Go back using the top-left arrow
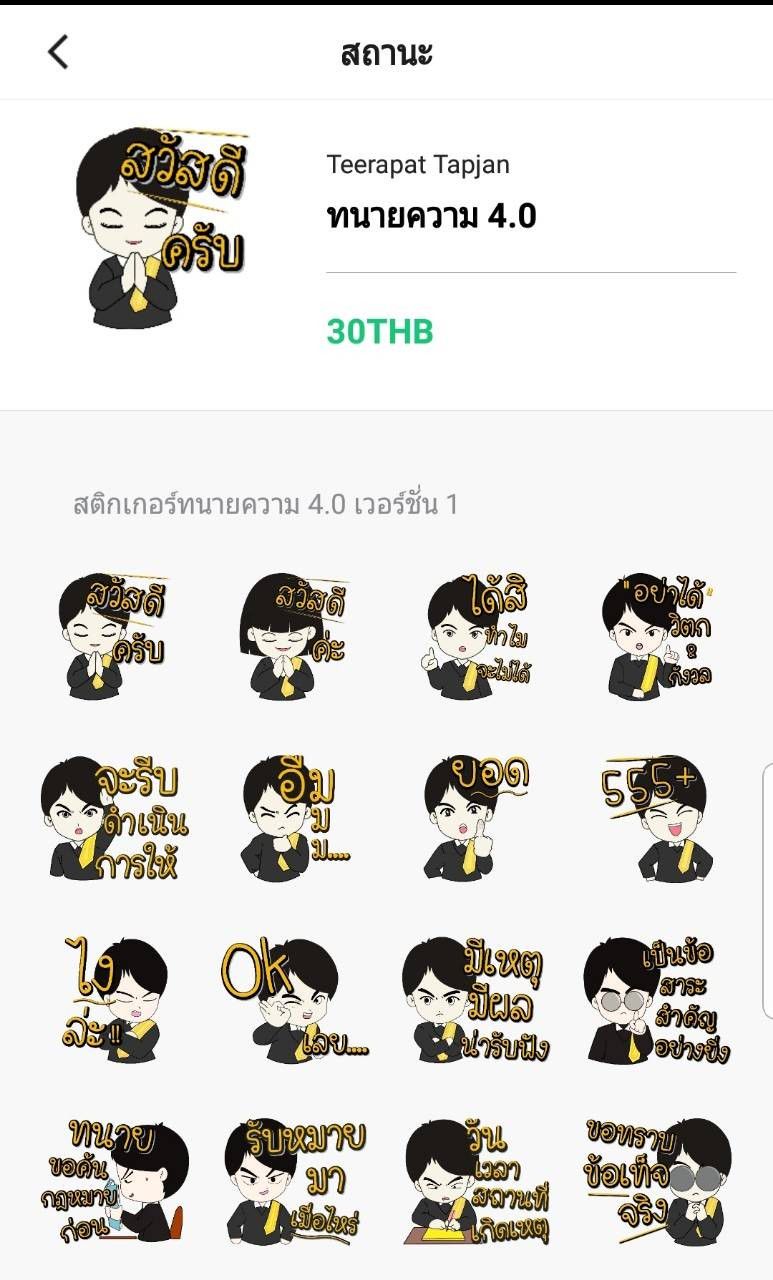 pos(58,52)
